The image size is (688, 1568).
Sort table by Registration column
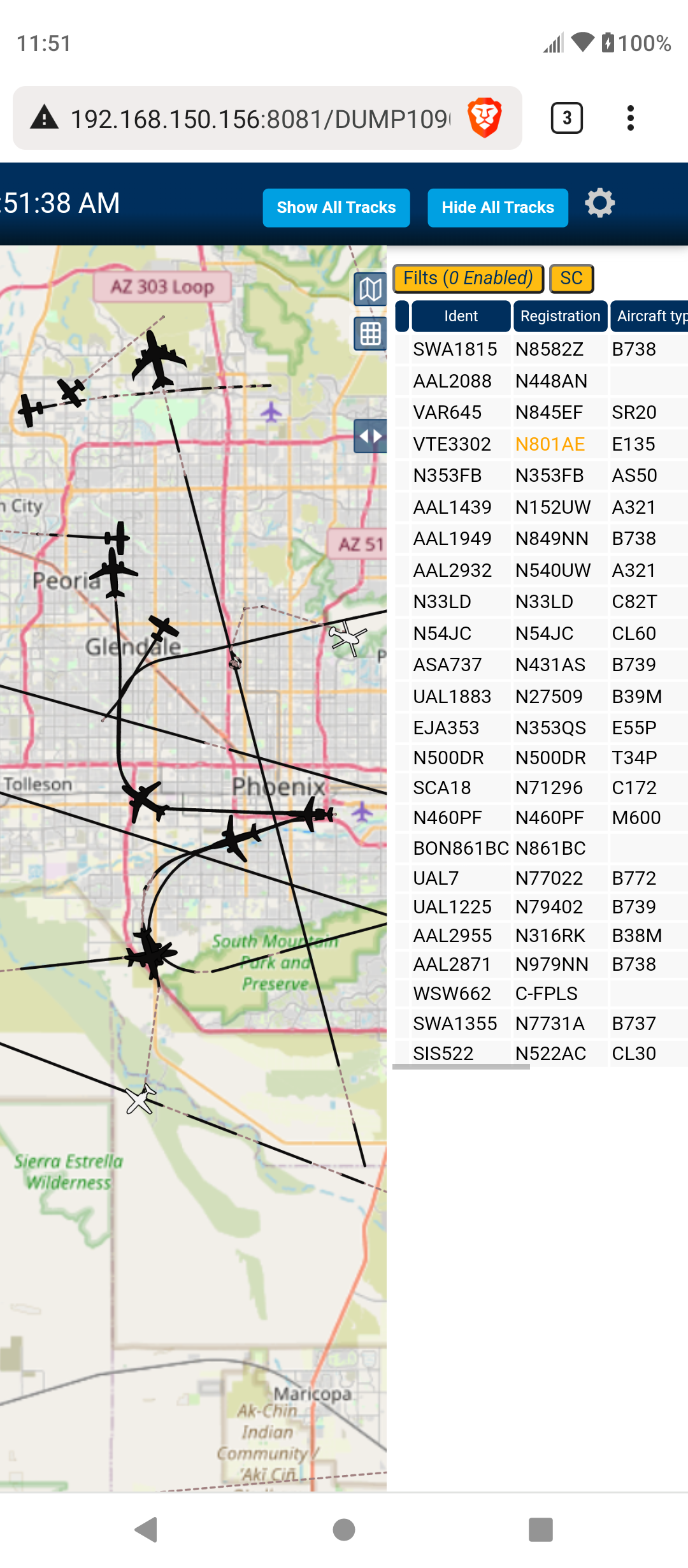[560, 316]
